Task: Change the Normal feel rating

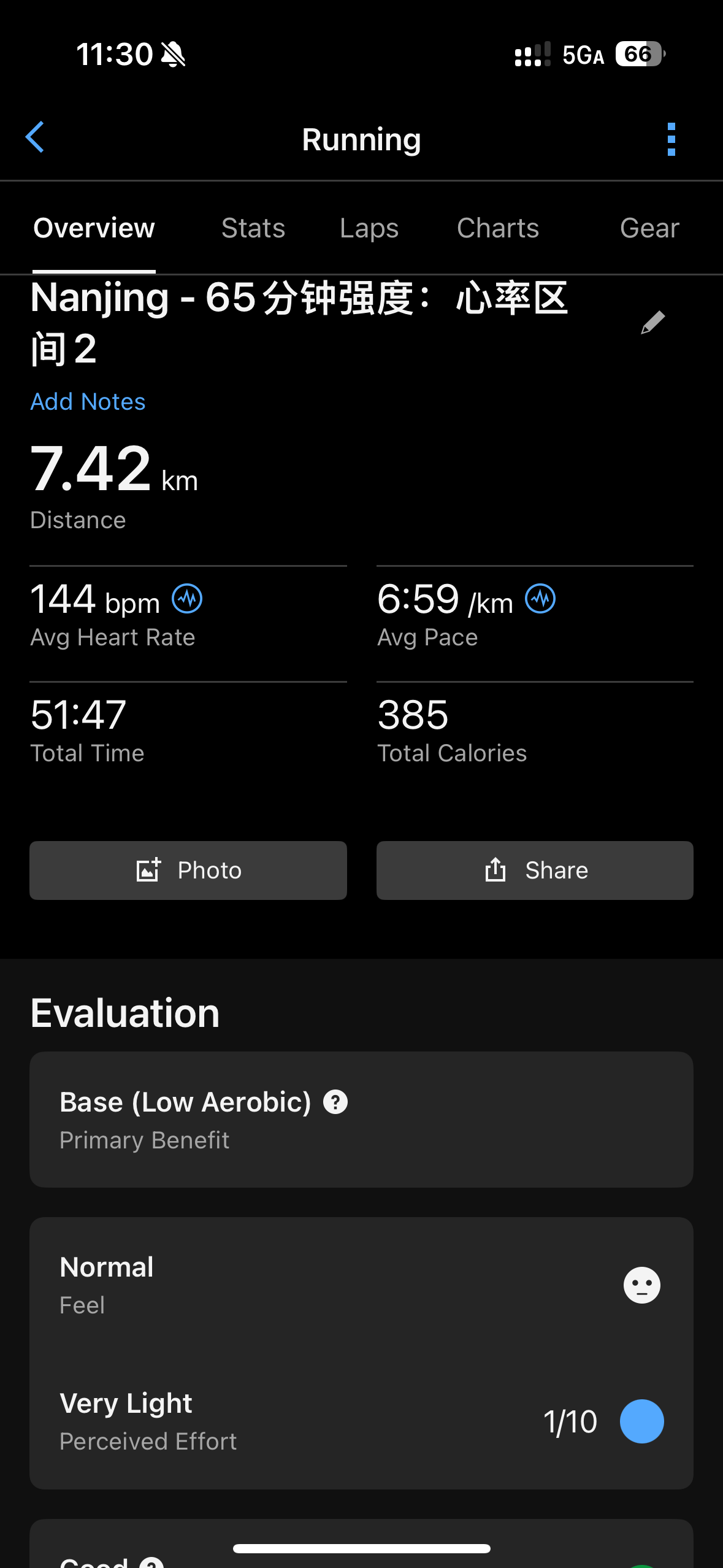Action: coord(641,1285)
